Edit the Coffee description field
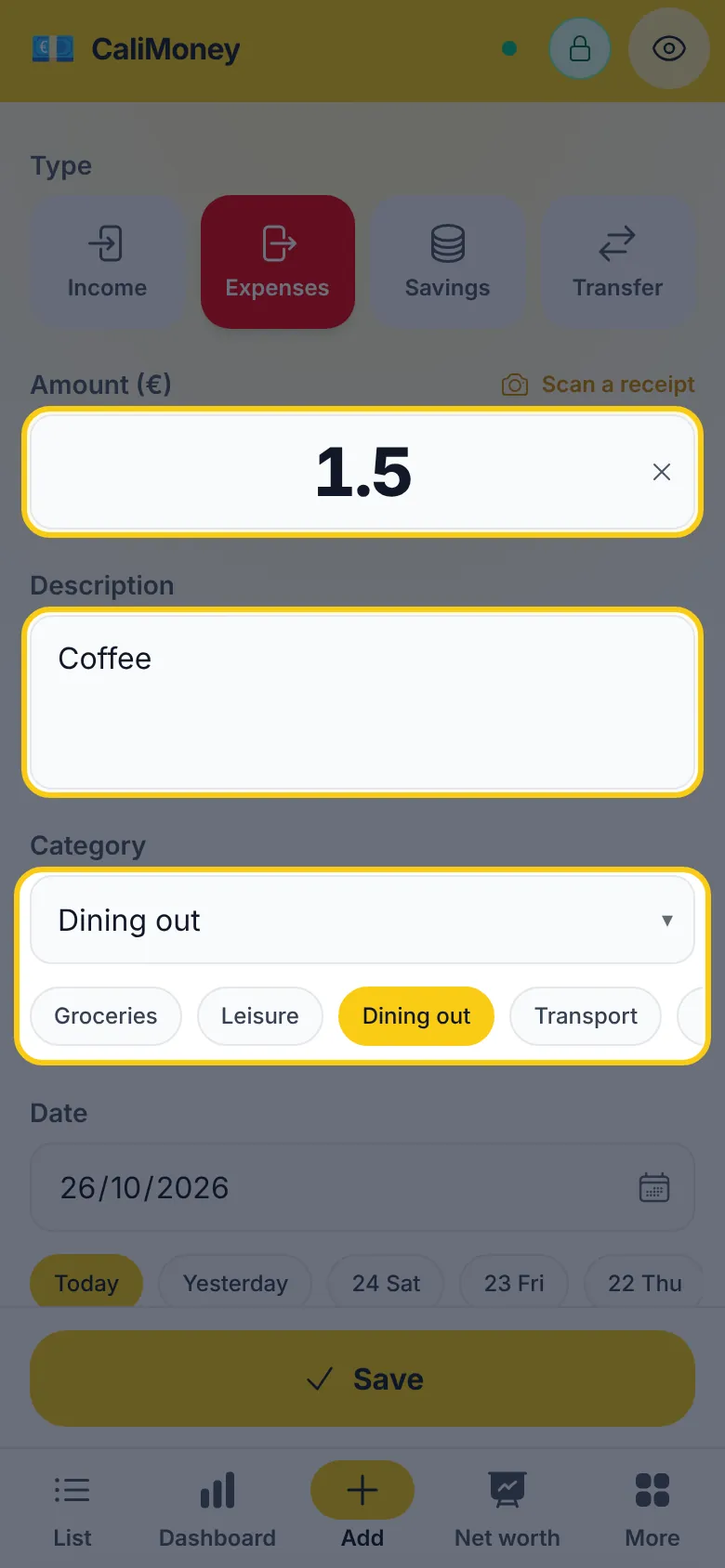The height and width of the screenshot is (1568, 725). pyautogui.click(x=362, y=702)
